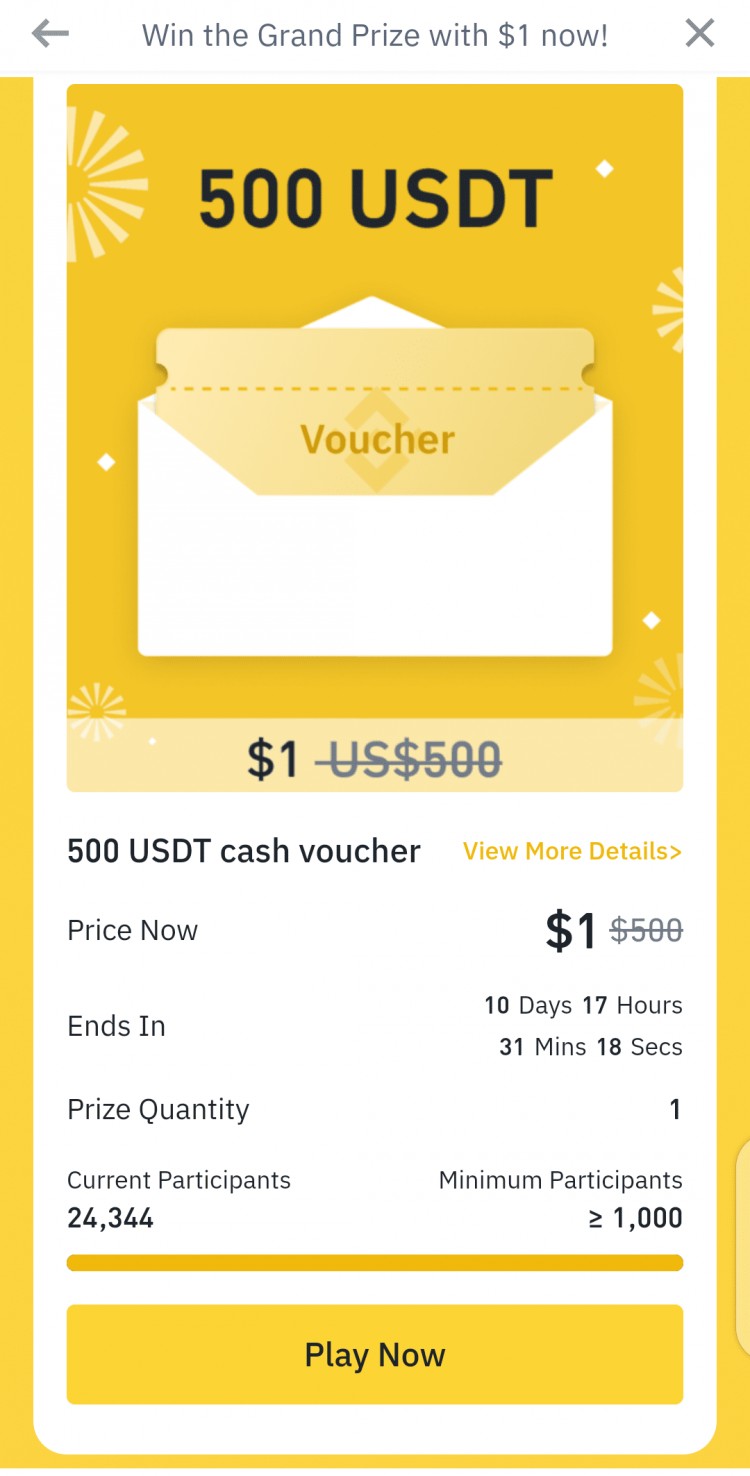Open View More Details link

(572, 851)
